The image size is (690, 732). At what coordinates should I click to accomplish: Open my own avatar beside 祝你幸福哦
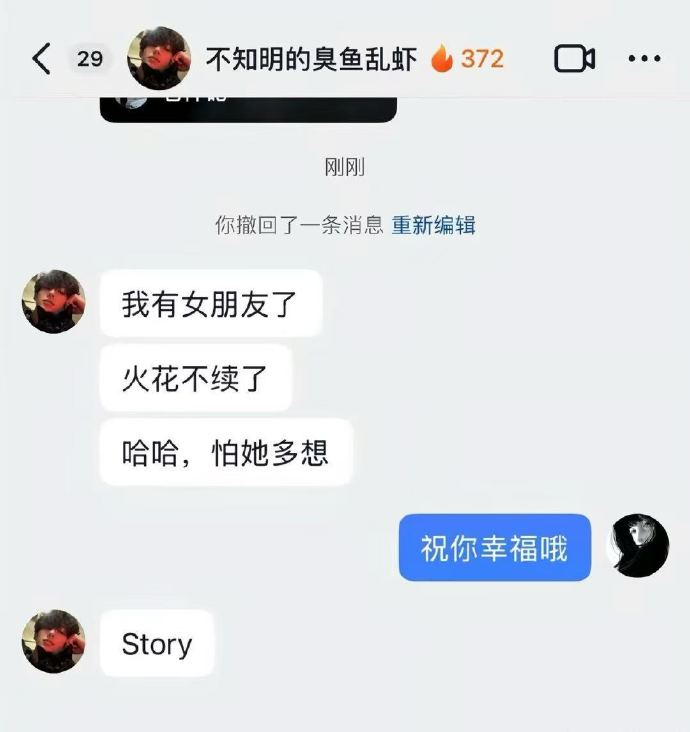pos(638,546)
